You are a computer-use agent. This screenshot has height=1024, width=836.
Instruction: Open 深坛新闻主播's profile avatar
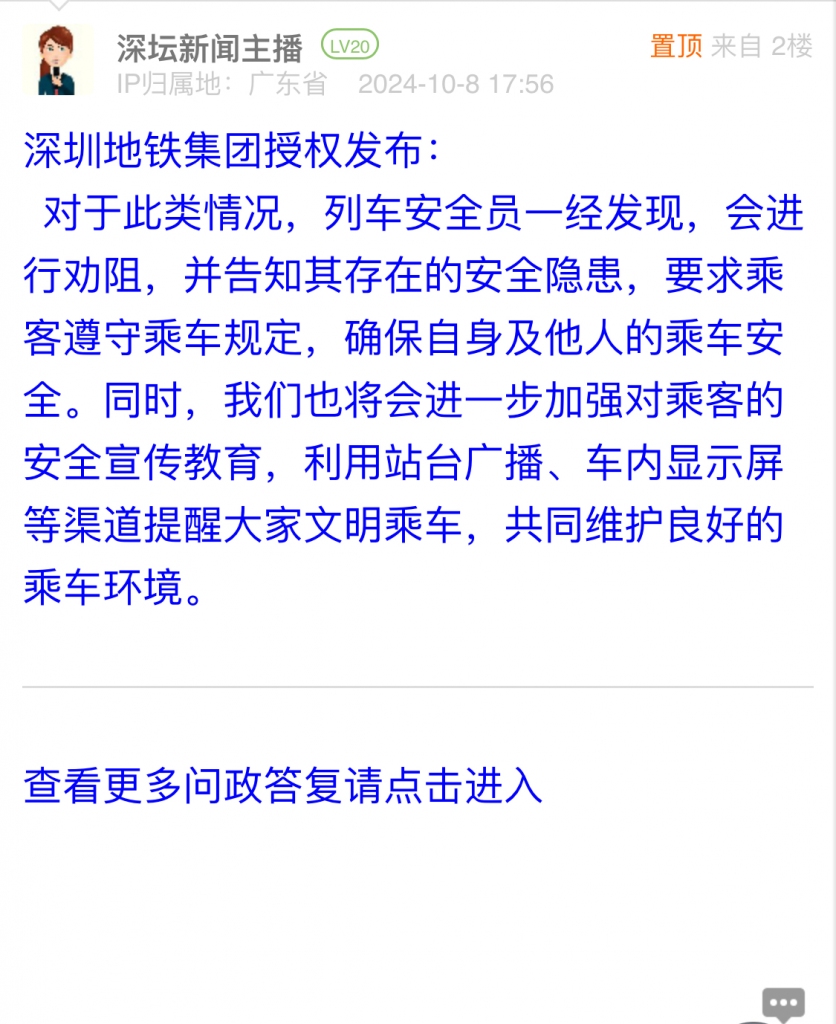(58, 61)
